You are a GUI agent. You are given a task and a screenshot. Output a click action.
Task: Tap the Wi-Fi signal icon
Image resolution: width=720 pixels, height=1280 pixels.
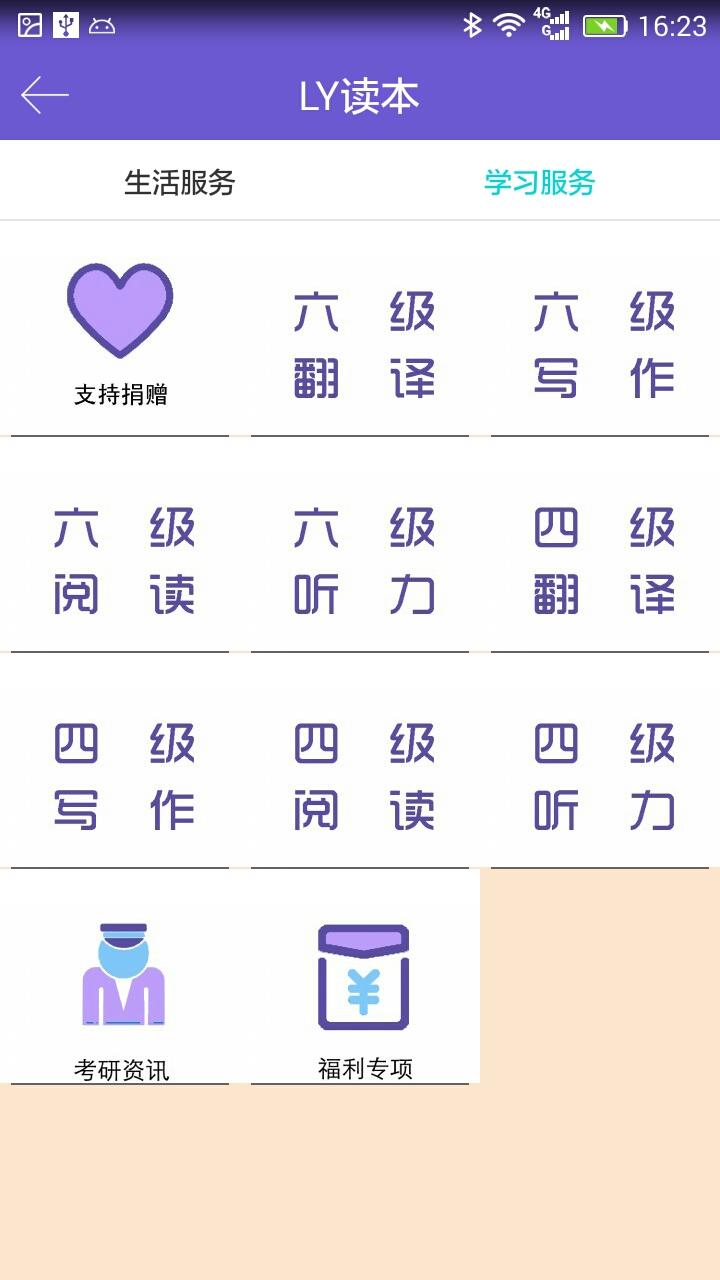pos(510,26)
